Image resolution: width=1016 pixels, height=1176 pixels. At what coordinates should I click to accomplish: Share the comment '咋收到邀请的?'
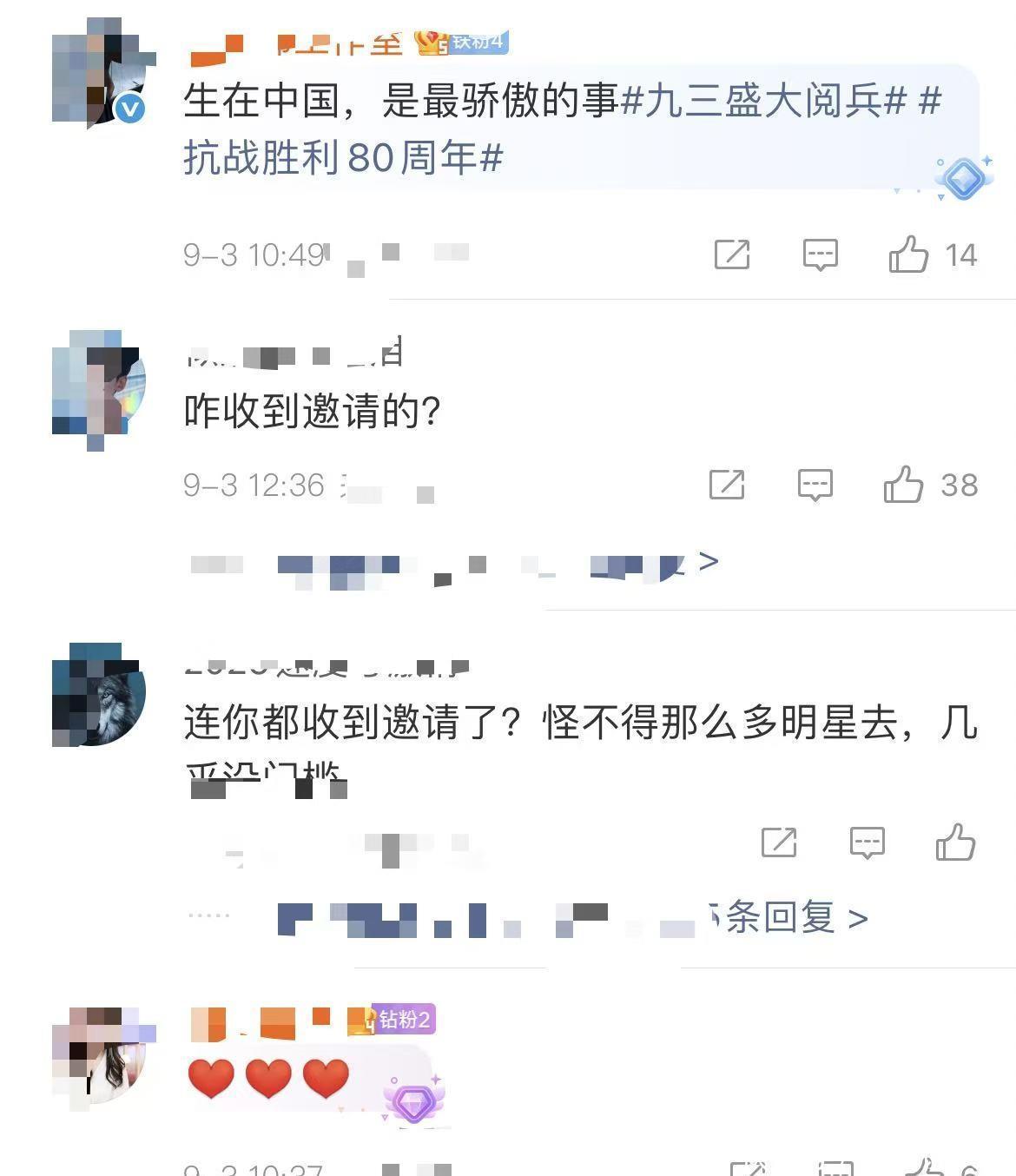pyautogui.click(x=726, y=485)
